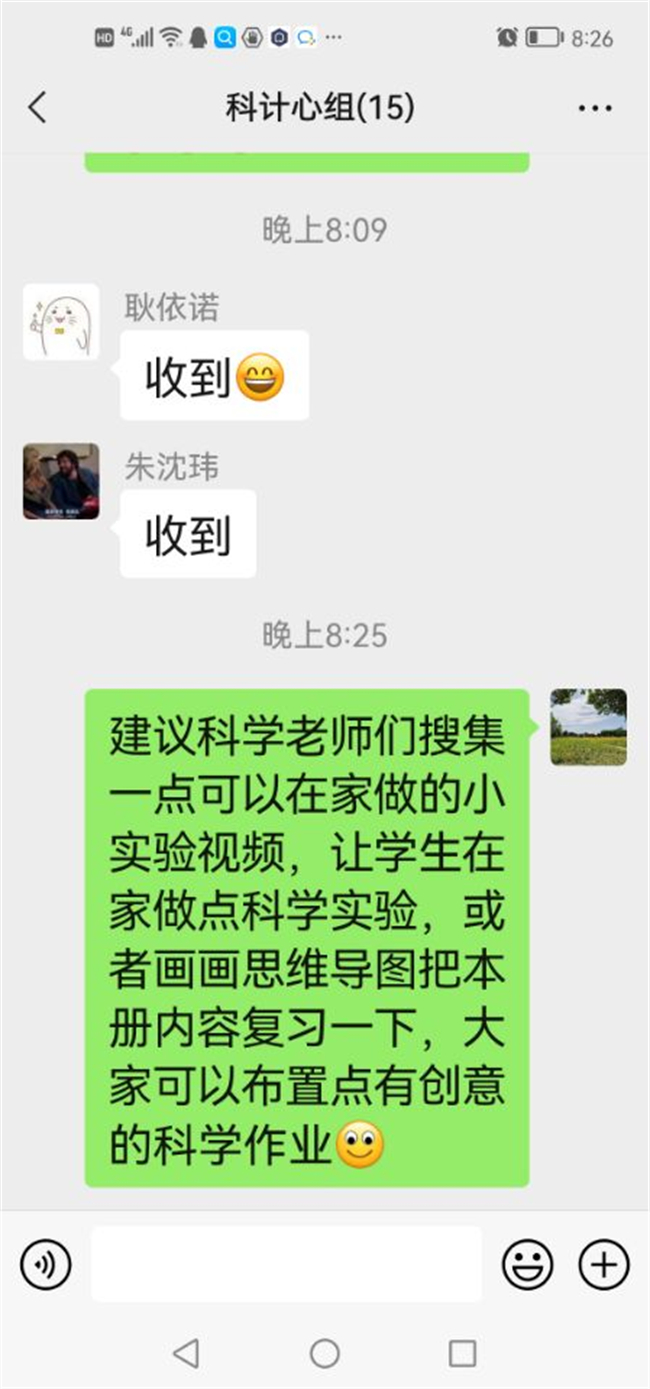650x1389 pixels.
Task: Tap the system back navigation button
Action: point(185,1353)
